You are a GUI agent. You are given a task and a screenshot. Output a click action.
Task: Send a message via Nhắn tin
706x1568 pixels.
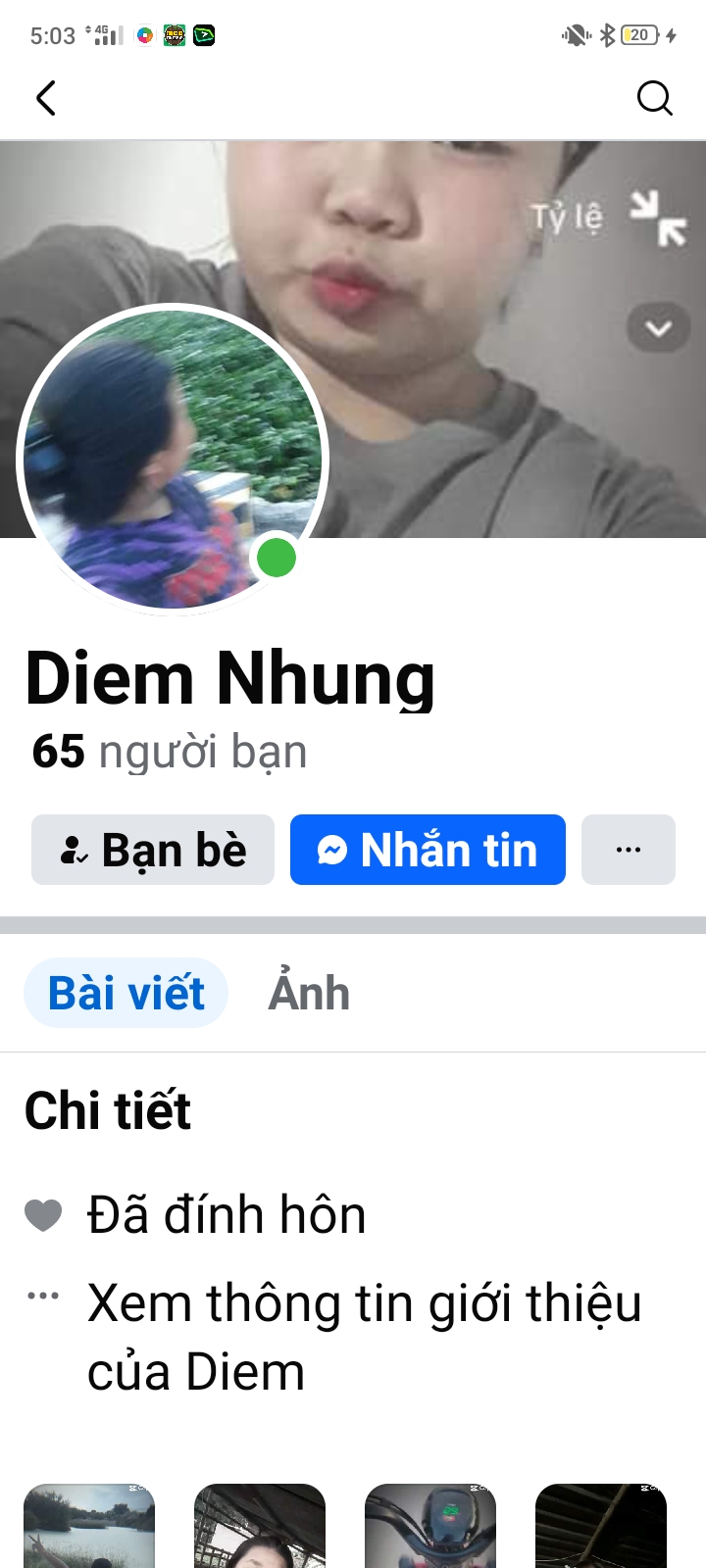tap(428, 850)
